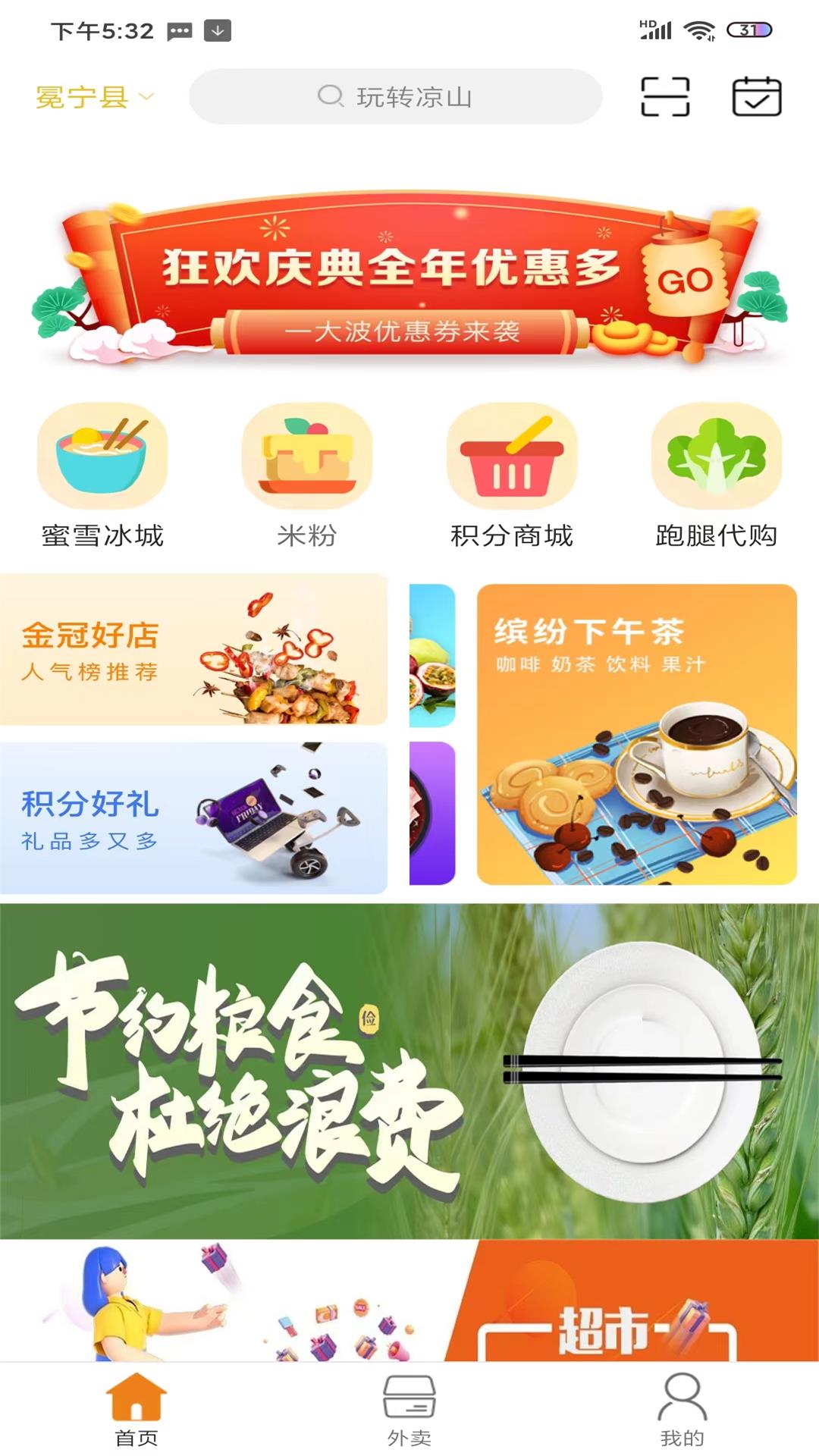Tap the battery indicator in status bar
This screenshot has height=1456, width=819.
tap(749, 30)
